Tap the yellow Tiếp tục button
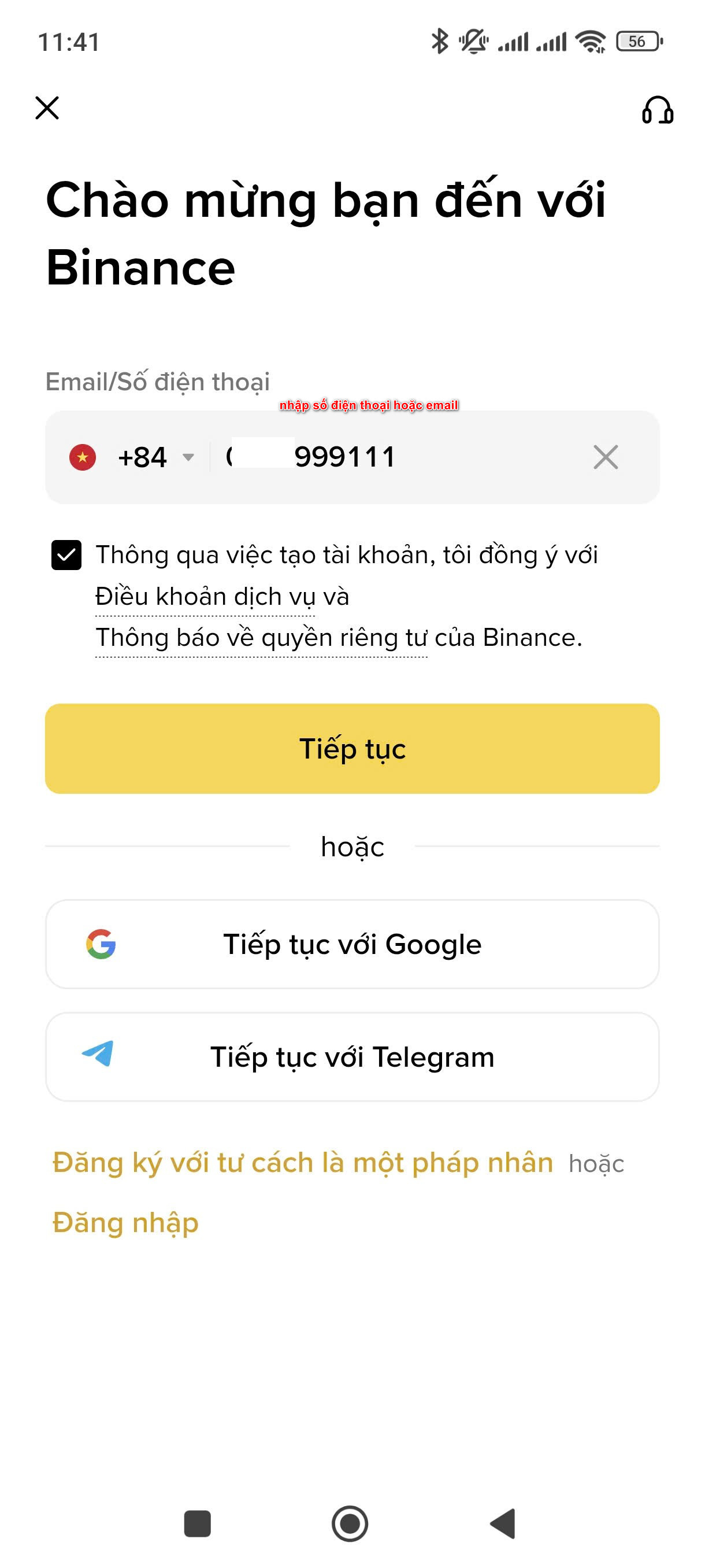 352,749
